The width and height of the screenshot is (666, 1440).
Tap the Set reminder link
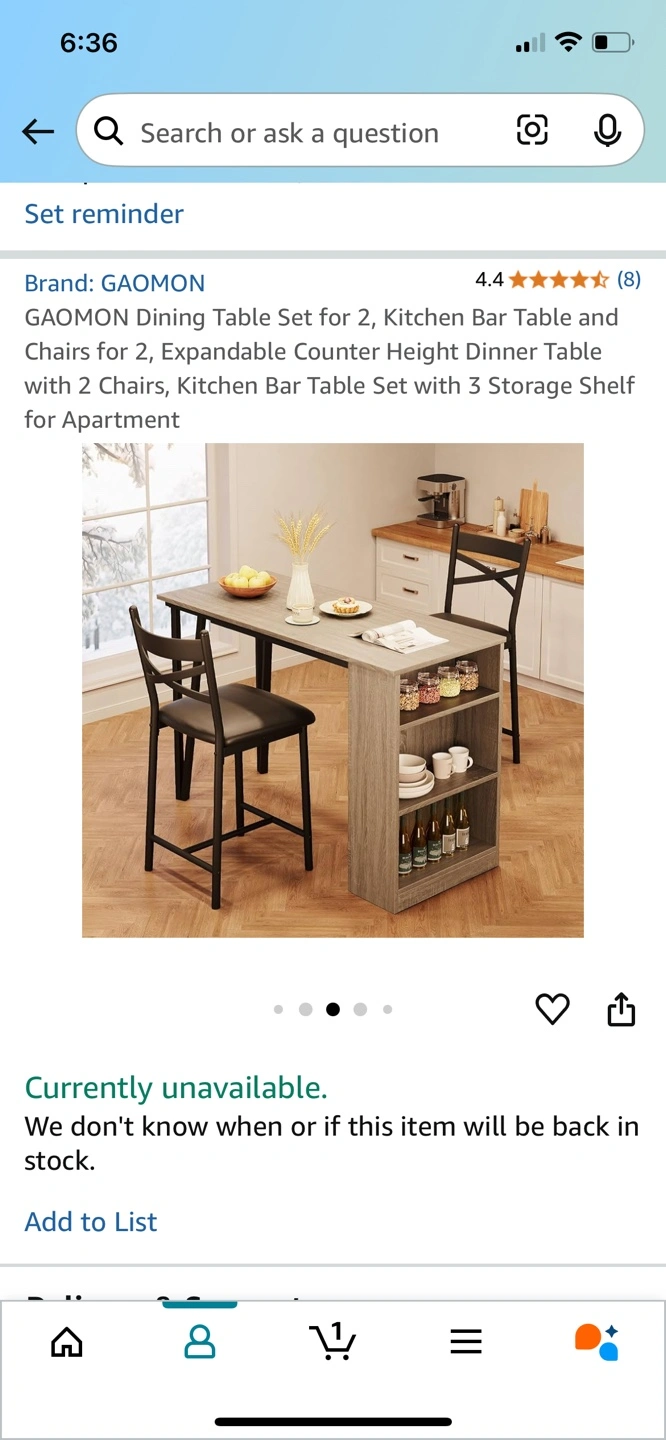click(x=104, y=214)
